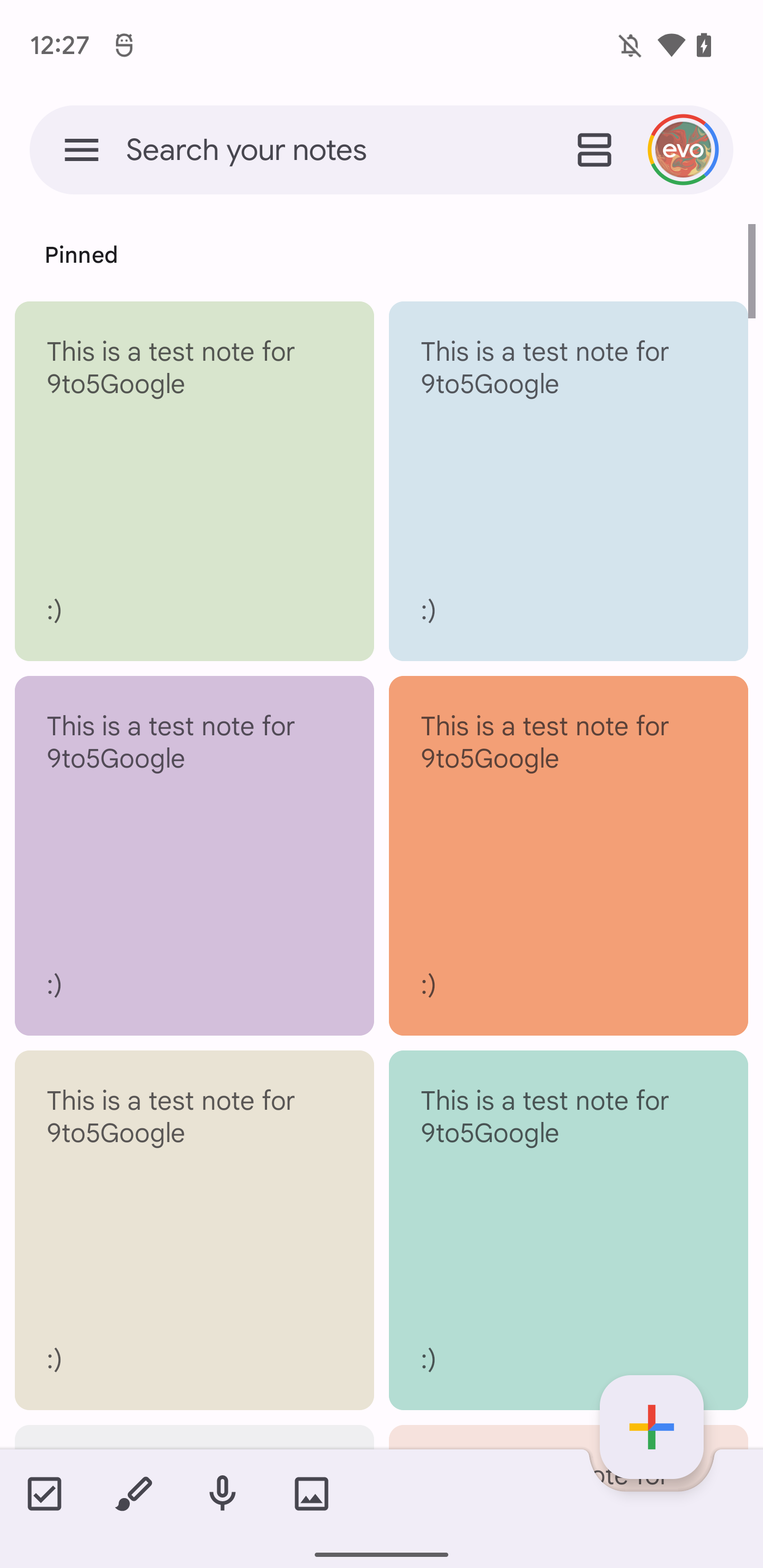Open the navigation drawer menu
Image resolution: width=763 pixels, height=1568 pixels.
tap(82, 150)
